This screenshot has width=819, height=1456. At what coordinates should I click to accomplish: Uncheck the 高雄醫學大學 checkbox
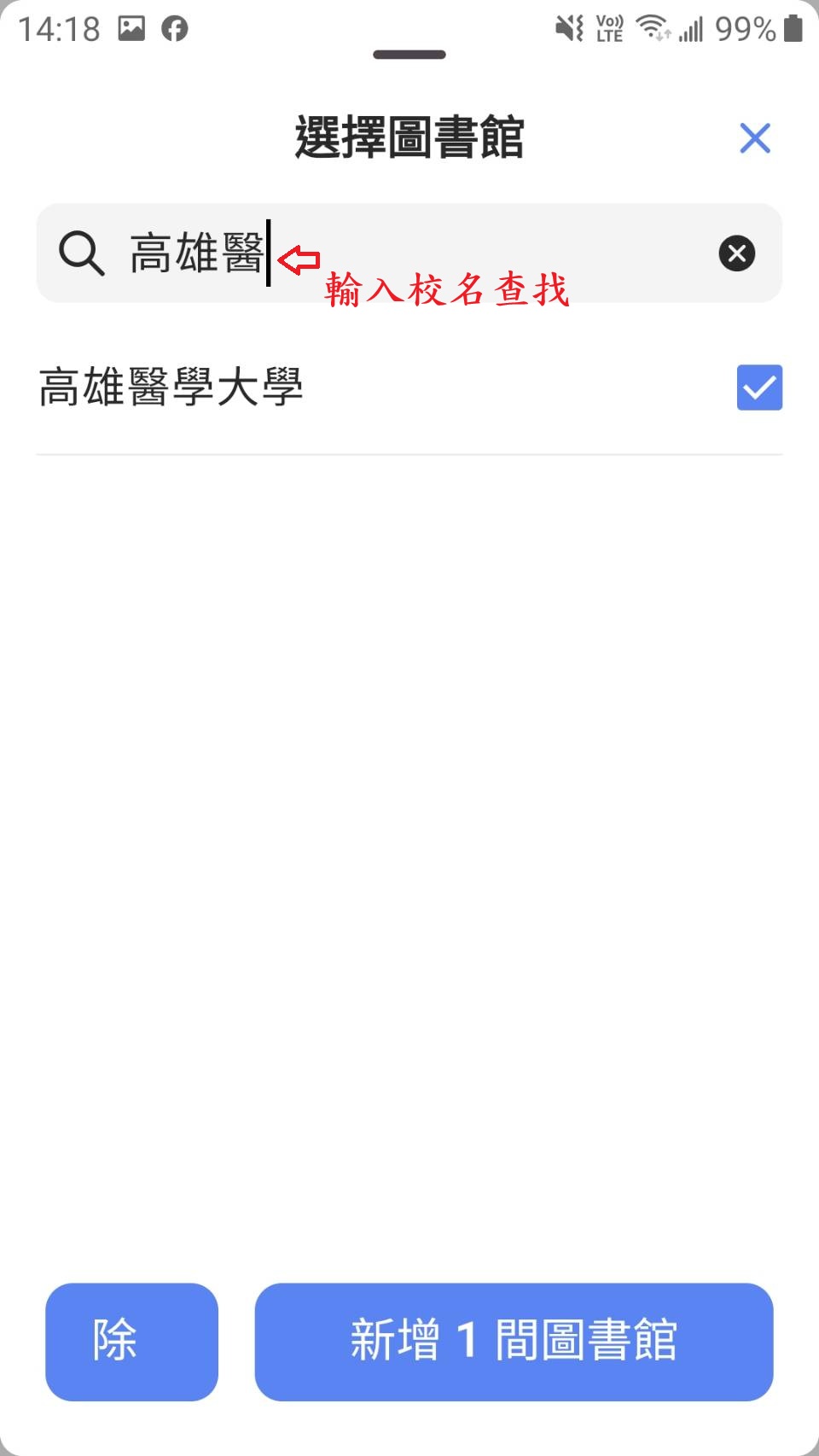click(759, 387)
